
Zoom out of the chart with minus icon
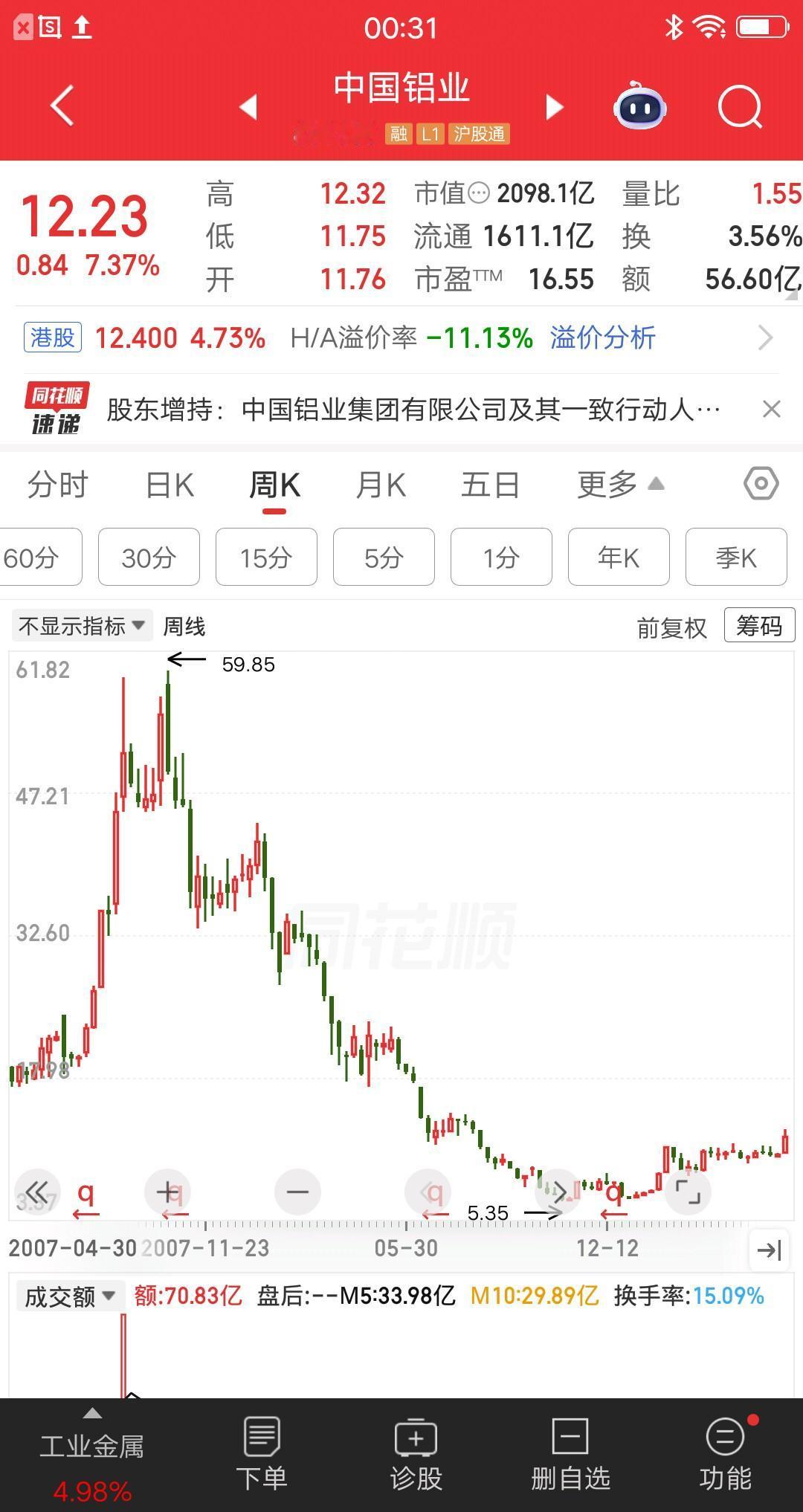(297, 1190)
